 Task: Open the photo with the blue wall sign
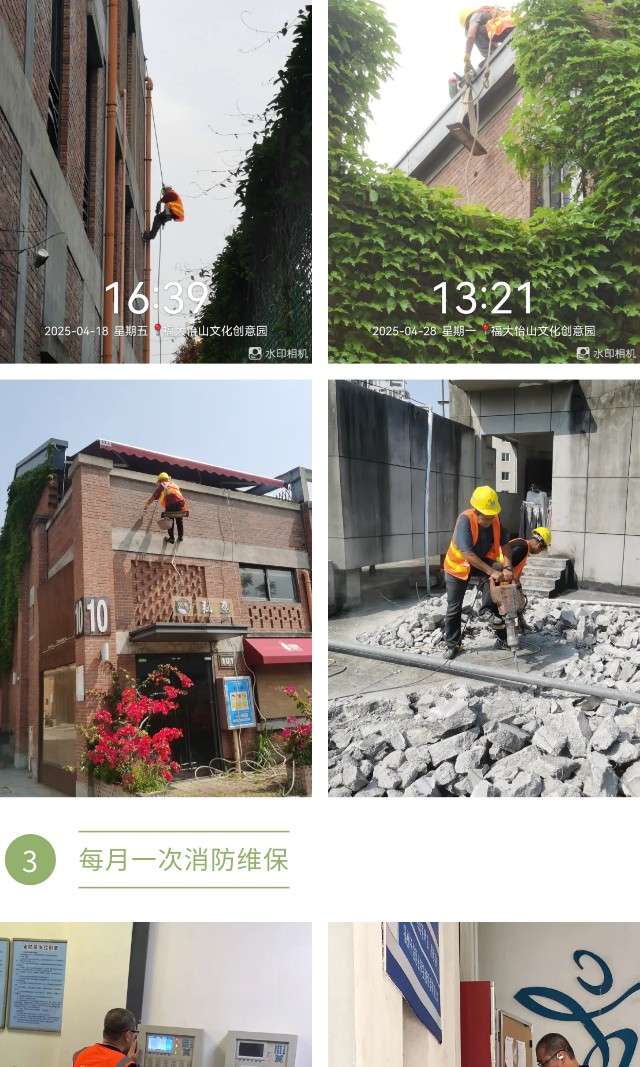coord(484,994)
